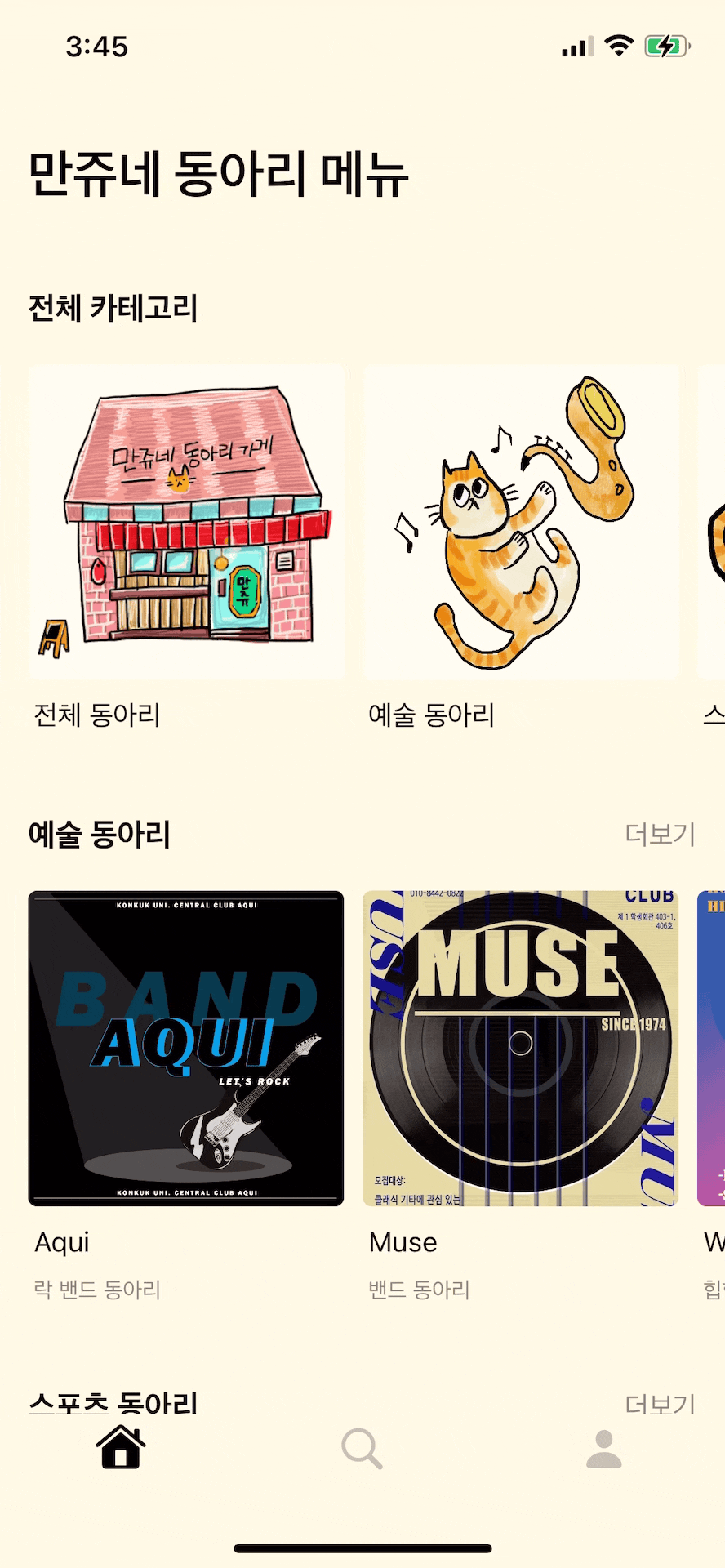The width and height of the screenshot is (725, 1568).
Task: Tap 더보기 next to 스포츠 동아리
Action: (x=660, y=1404)
